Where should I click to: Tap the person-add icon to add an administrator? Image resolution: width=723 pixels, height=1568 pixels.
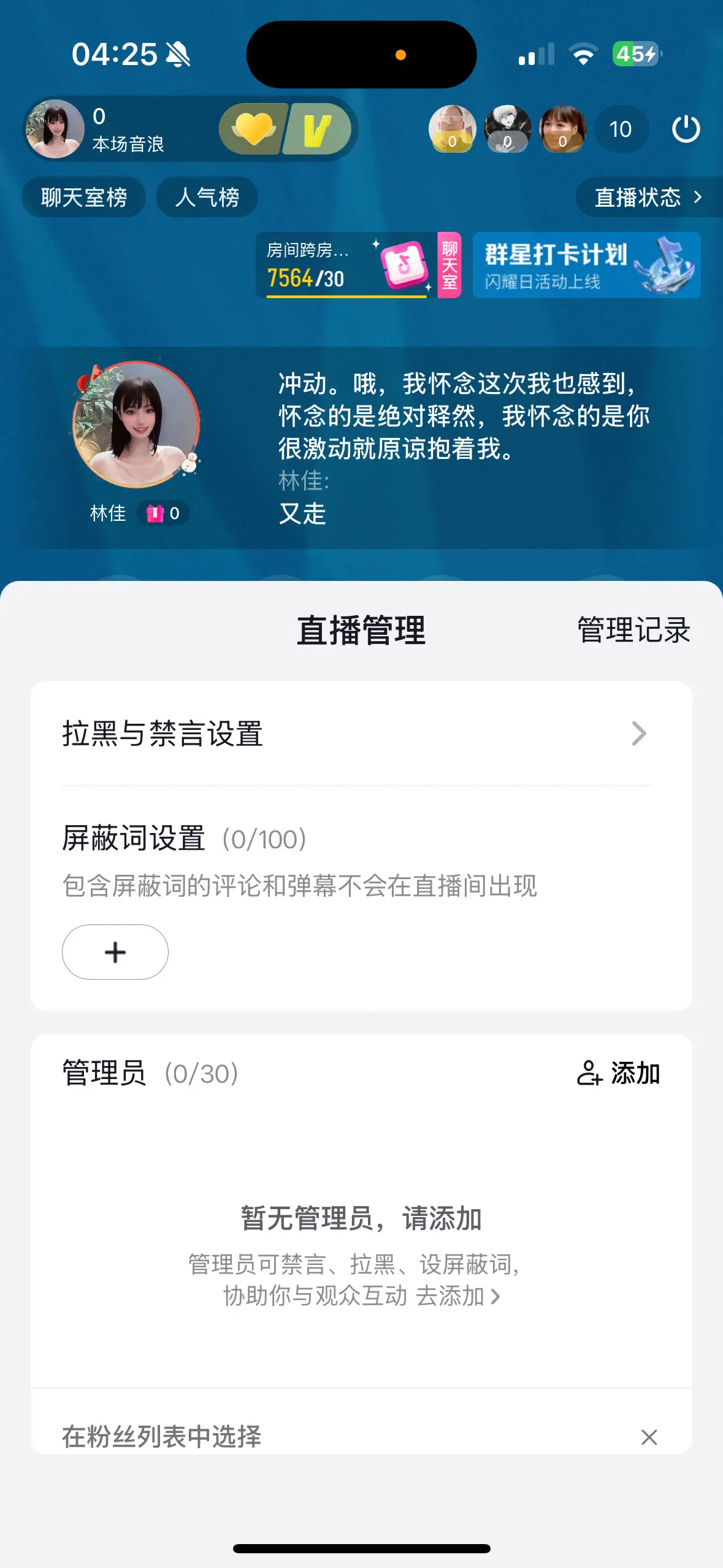[x=590, y=1074]
